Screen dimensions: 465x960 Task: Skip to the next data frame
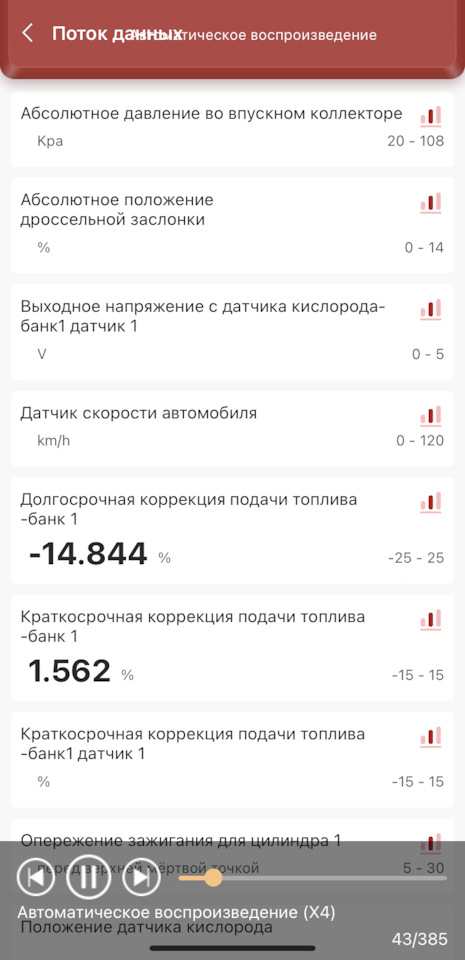click(141, 877)
